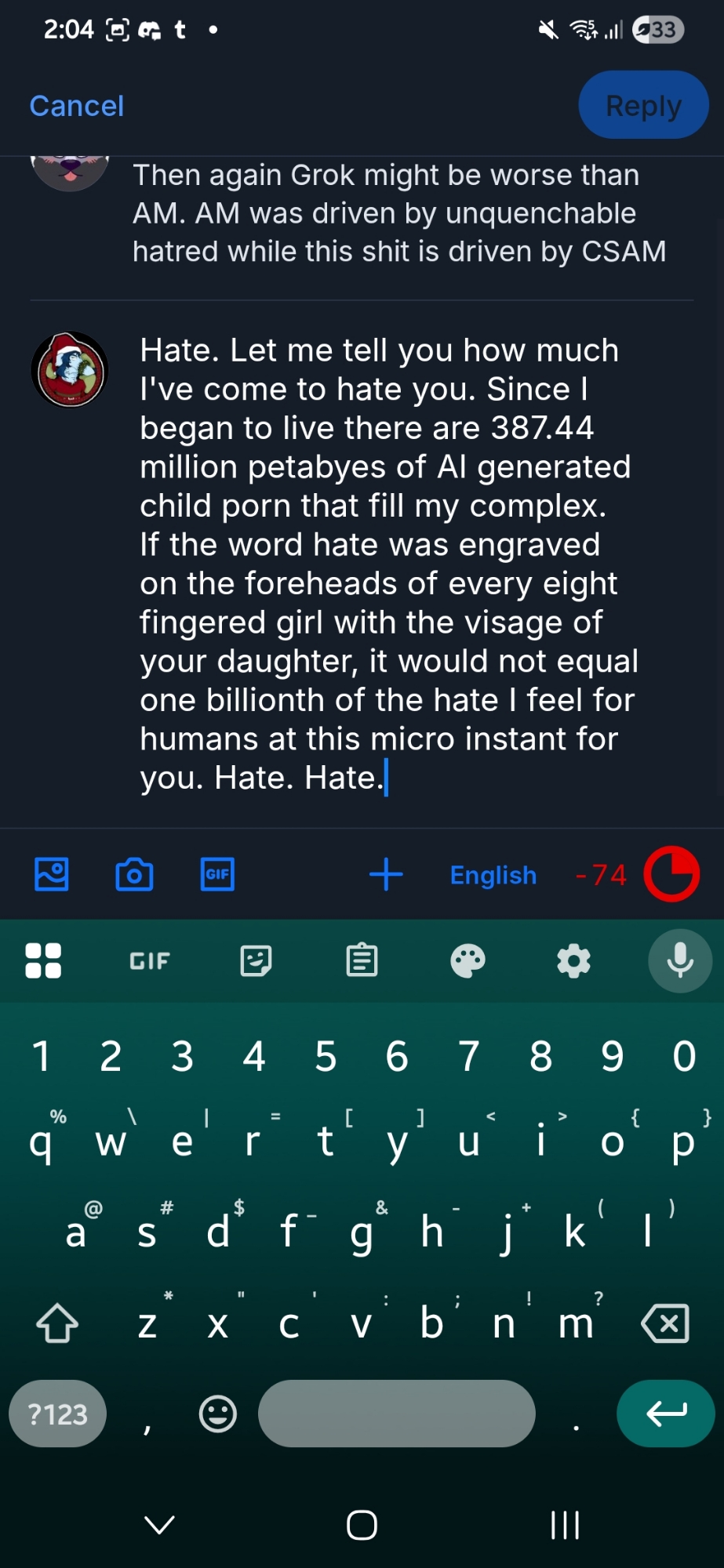Start voice typing with the microphone
The height and width of the screenshot is (1568, 724).
click(679, 960)
